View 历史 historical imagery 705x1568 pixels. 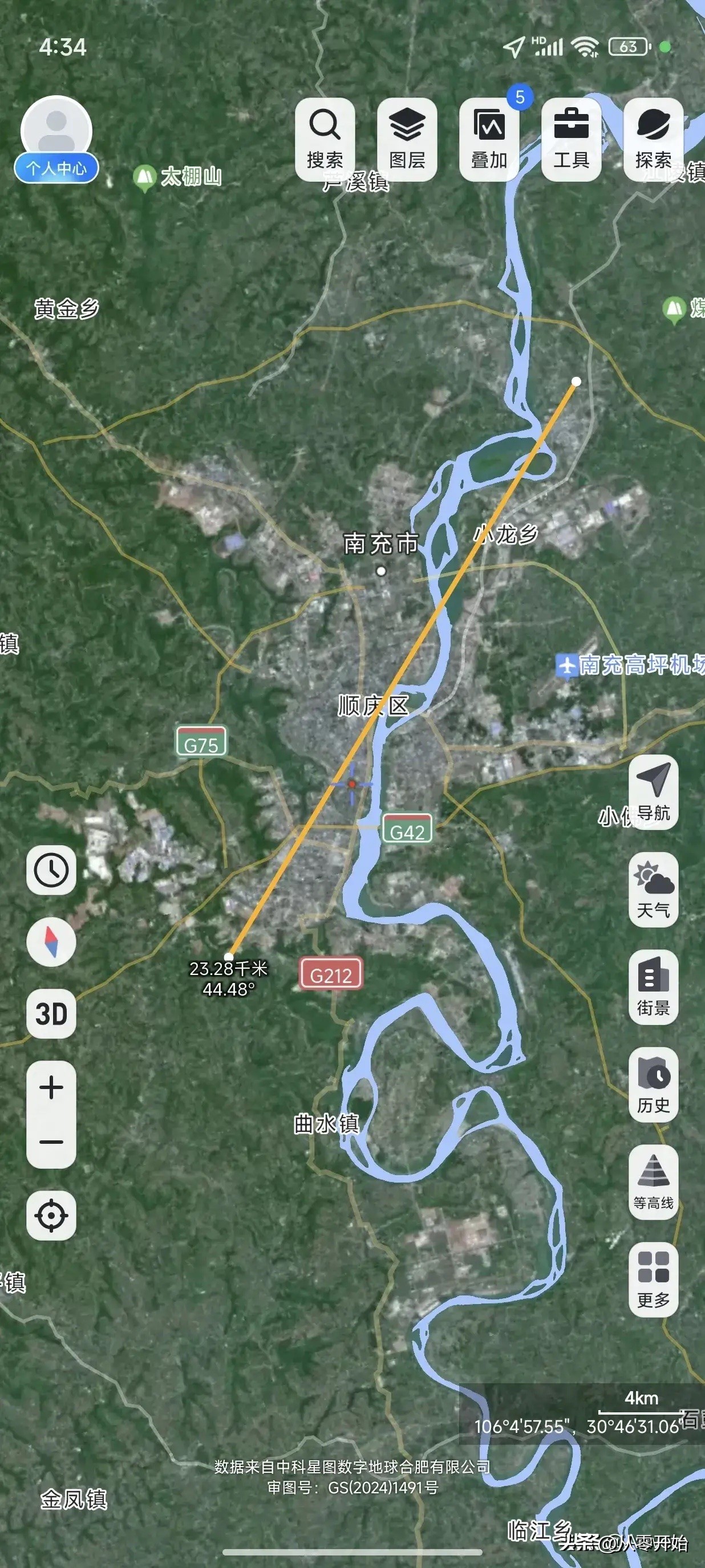pos(653,1084)
